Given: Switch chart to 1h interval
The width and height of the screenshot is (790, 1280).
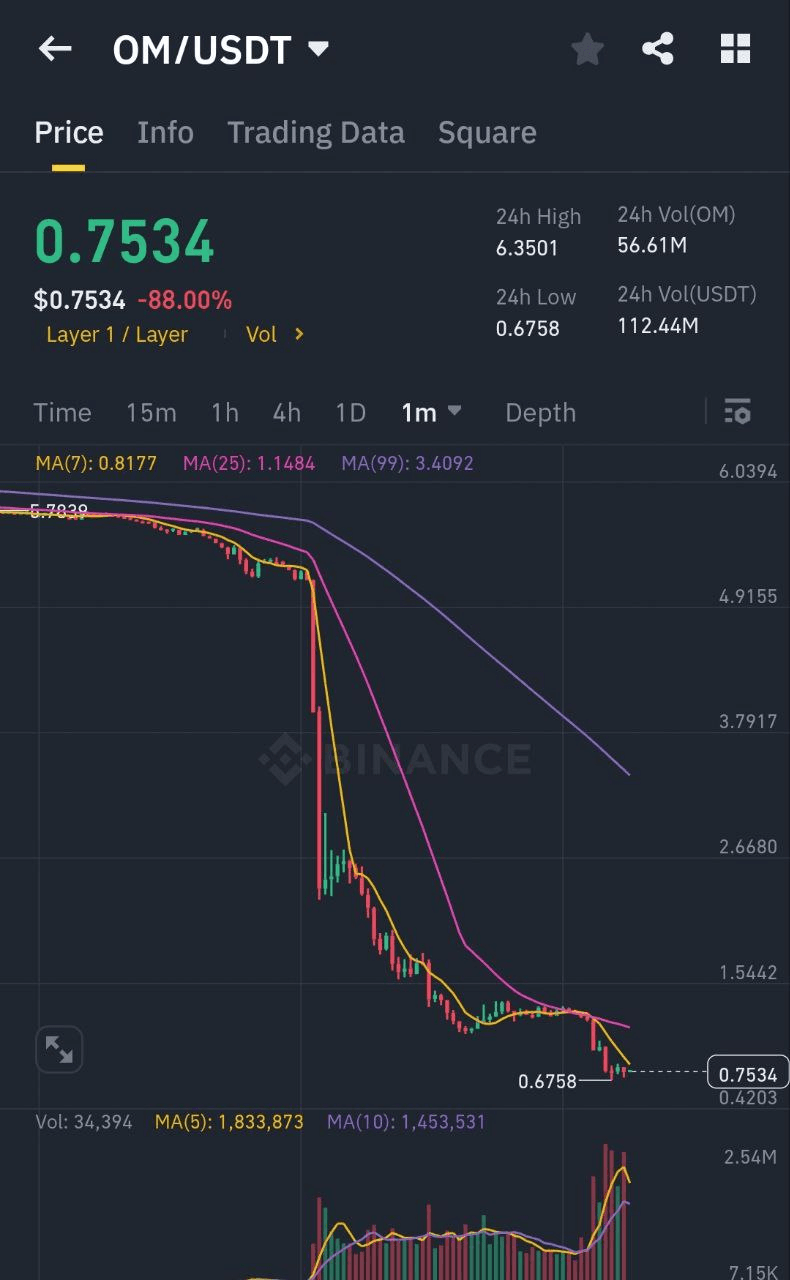Looking at the screenshot, I should click(225, 413).
